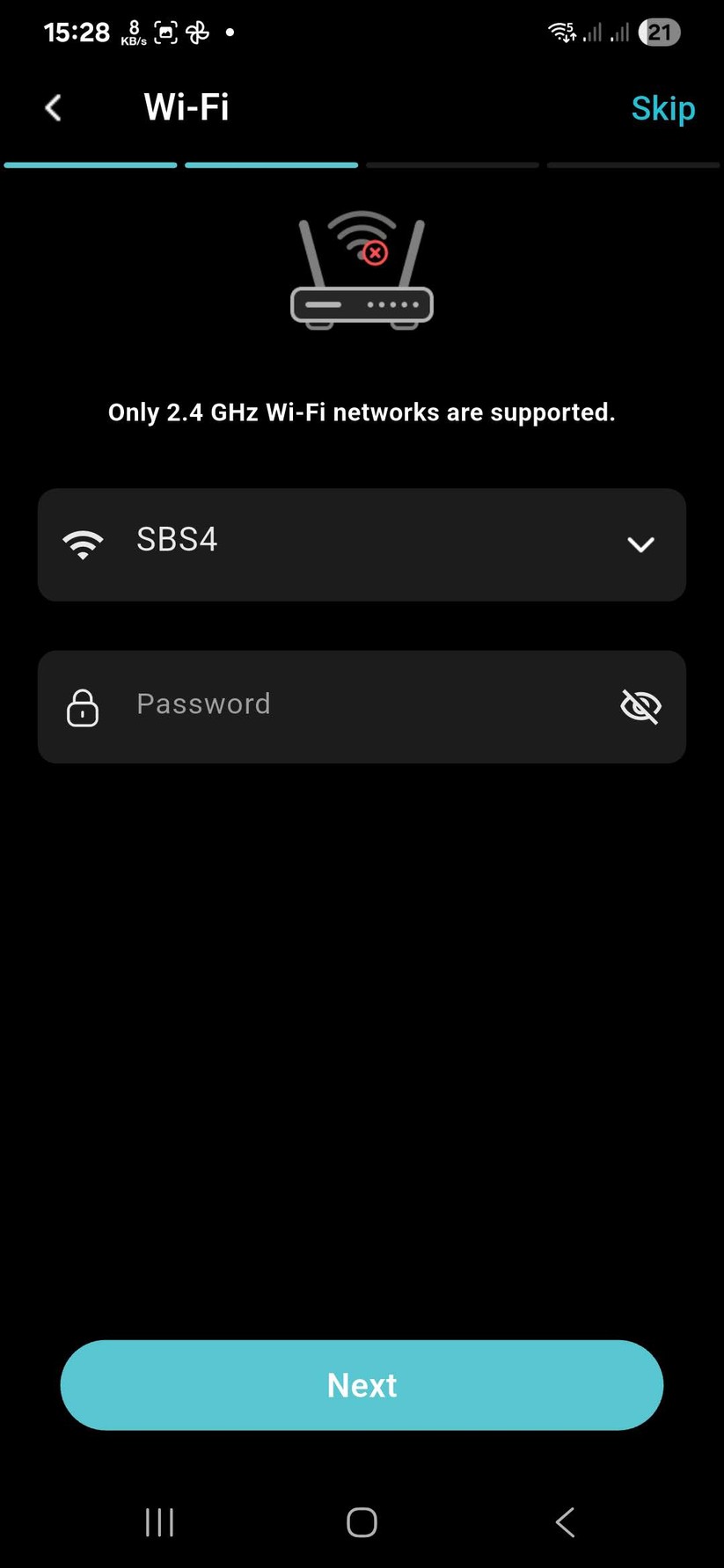
Task: Click the padlock icon in the password field
Action: 82,706
